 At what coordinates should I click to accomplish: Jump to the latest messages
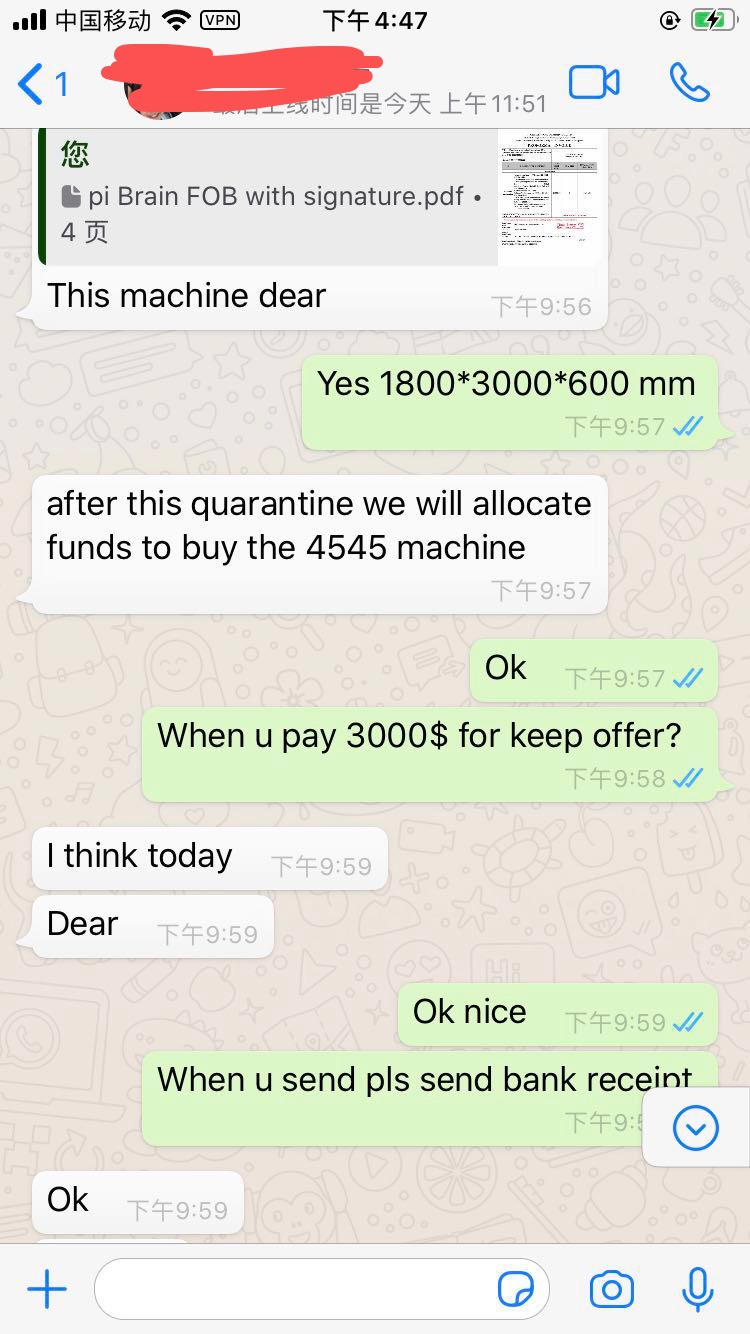[x=696, y=1128]
